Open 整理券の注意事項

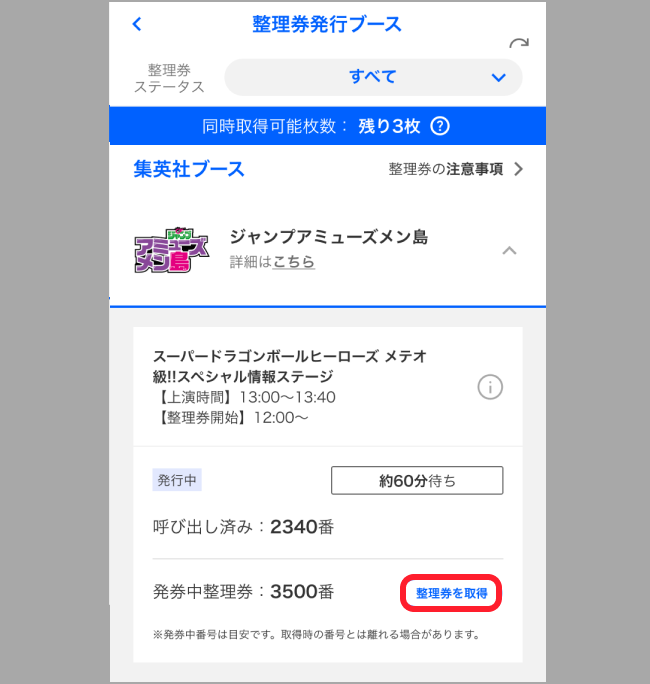(456, 169)
